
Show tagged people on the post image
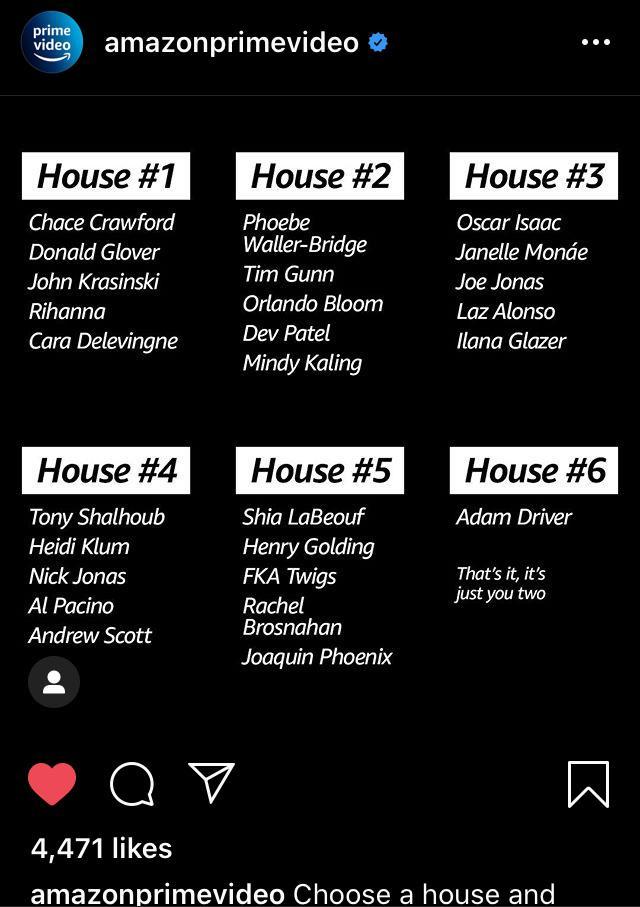pos(54,682)
